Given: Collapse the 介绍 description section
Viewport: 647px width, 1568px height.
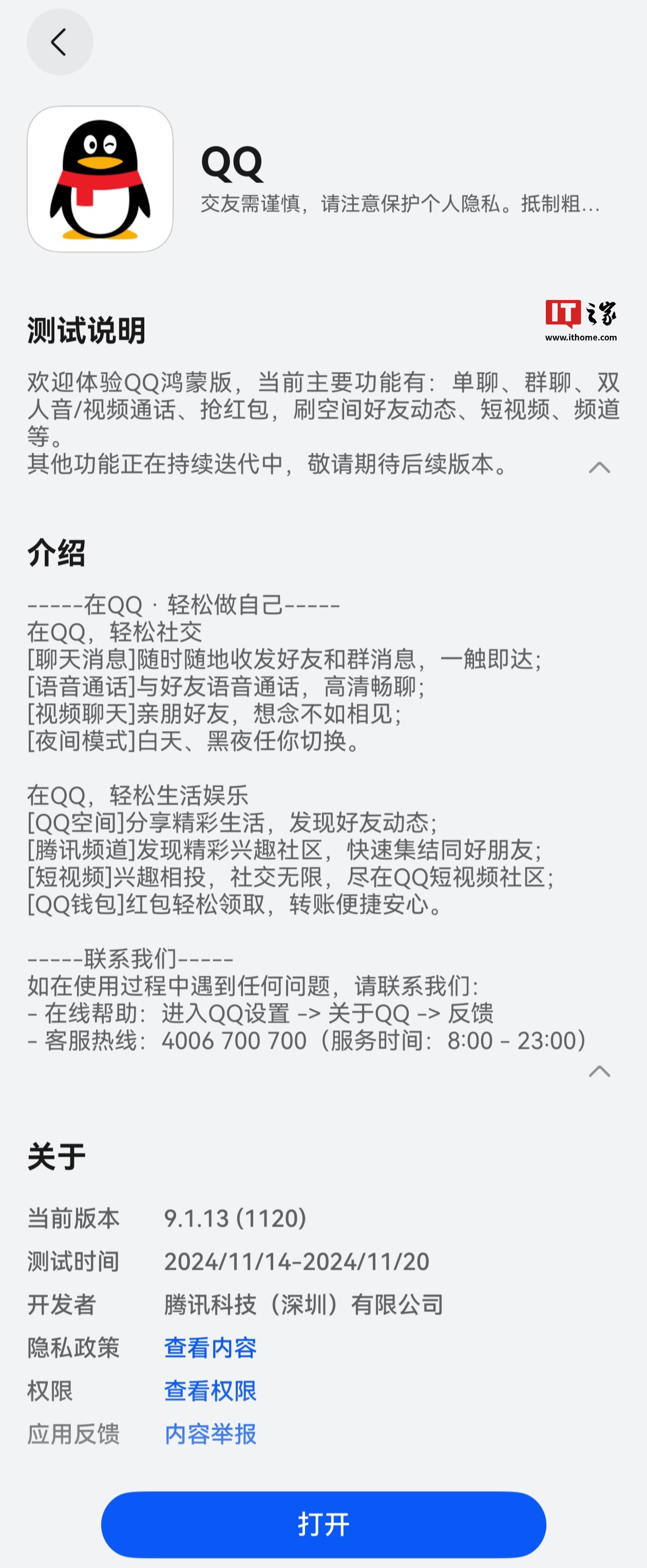Looking at the screenshot, I should pyautogui.click(x=599, y=1071).
